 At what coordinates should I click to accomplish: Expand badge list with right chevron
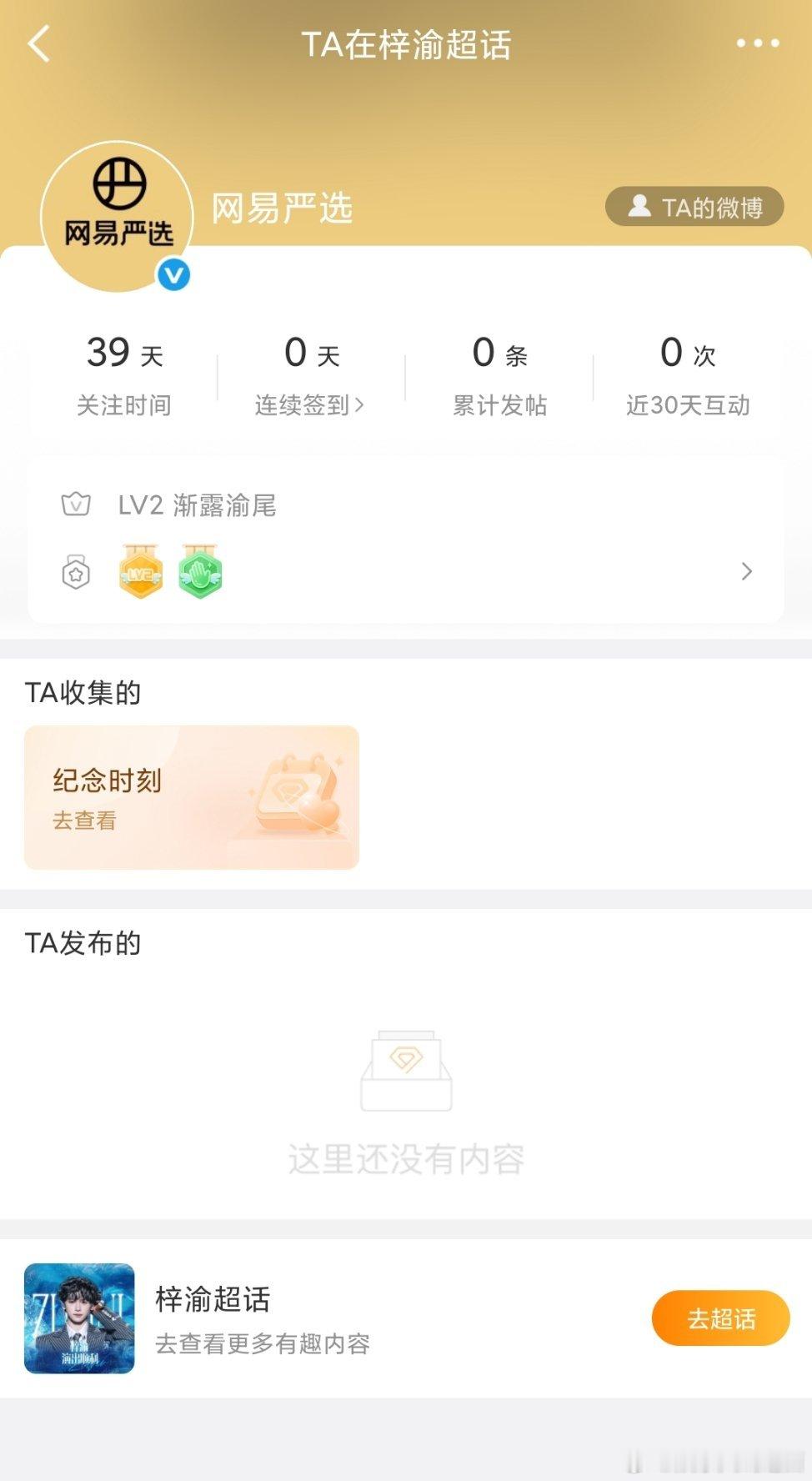point(746,572)
